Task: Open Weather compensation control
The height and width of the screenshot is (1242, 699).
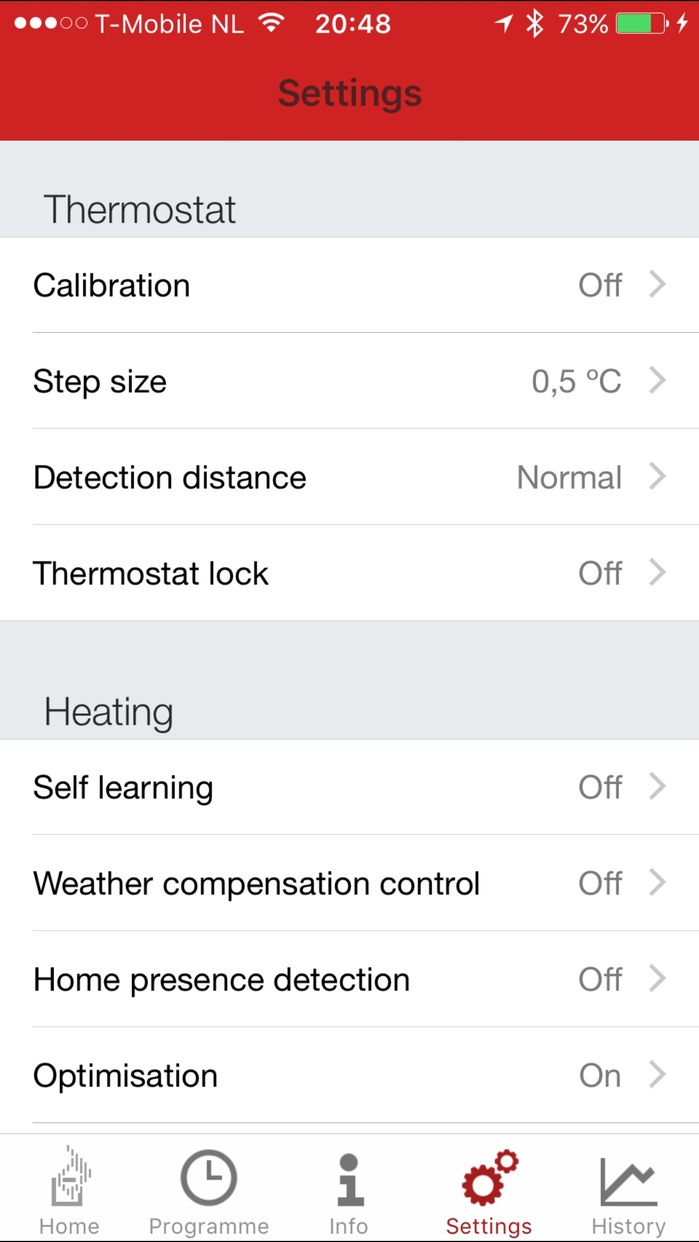Action: coord(349,883)
